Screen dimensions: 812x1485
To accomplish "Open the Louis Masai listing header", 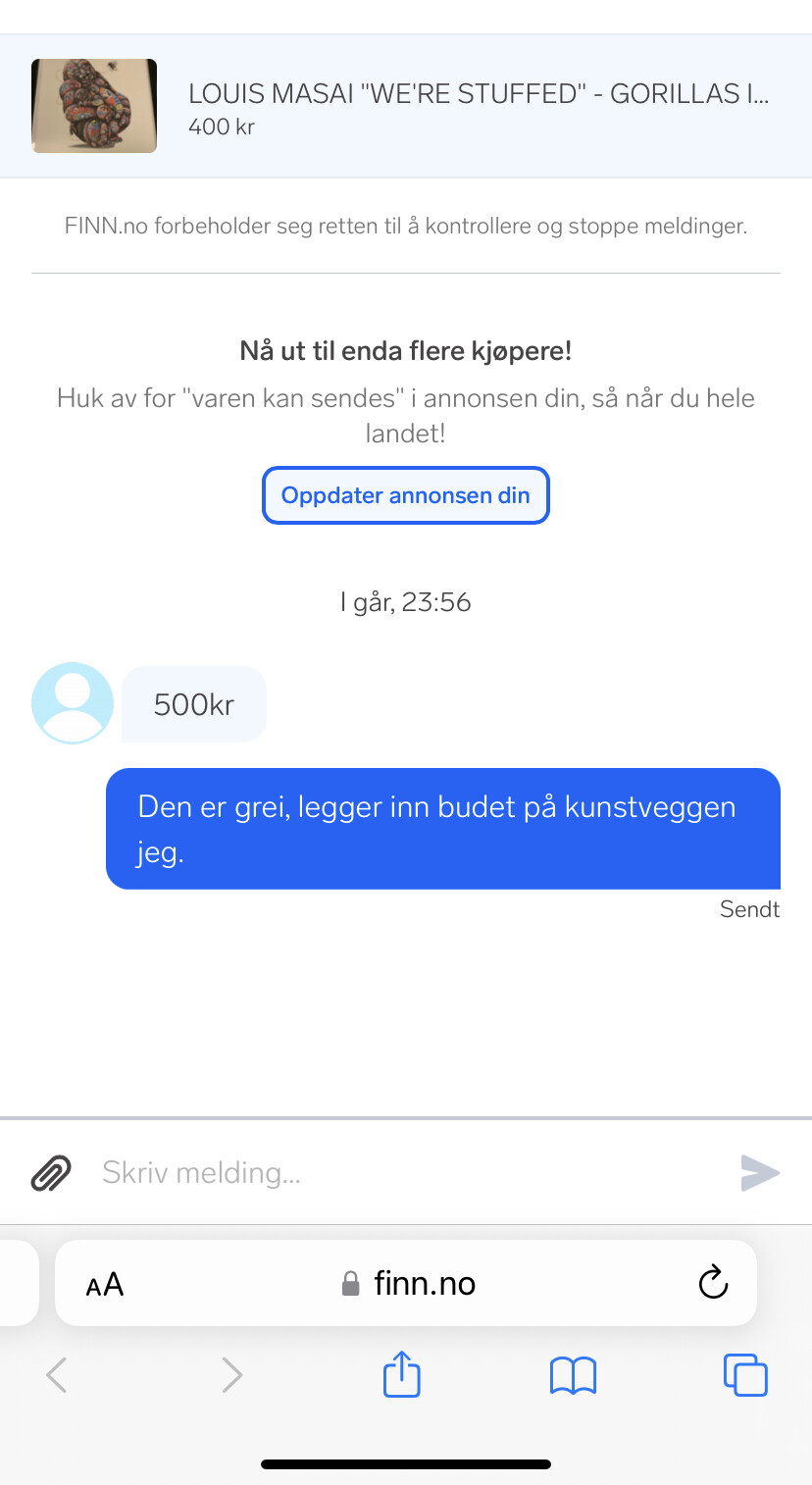I will coord(406,106).
